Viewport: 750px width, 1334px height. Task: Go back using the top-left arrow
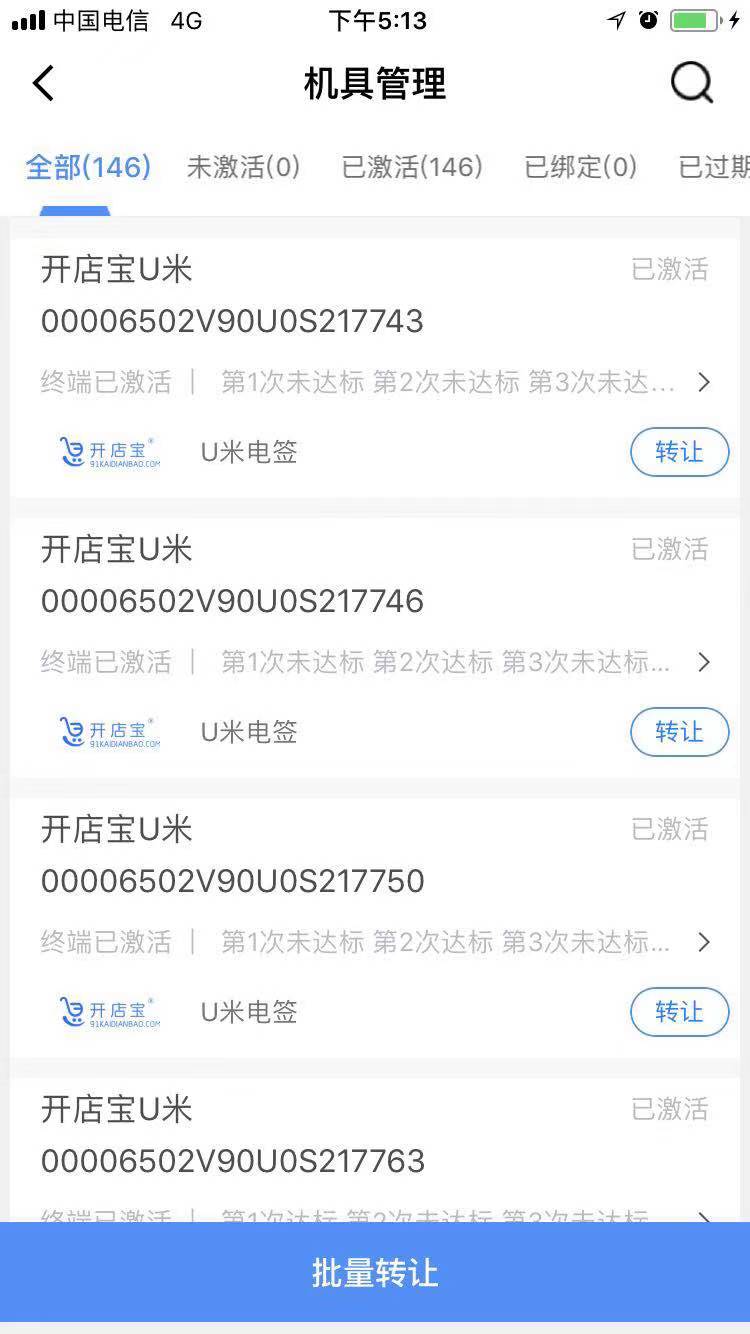43,83
